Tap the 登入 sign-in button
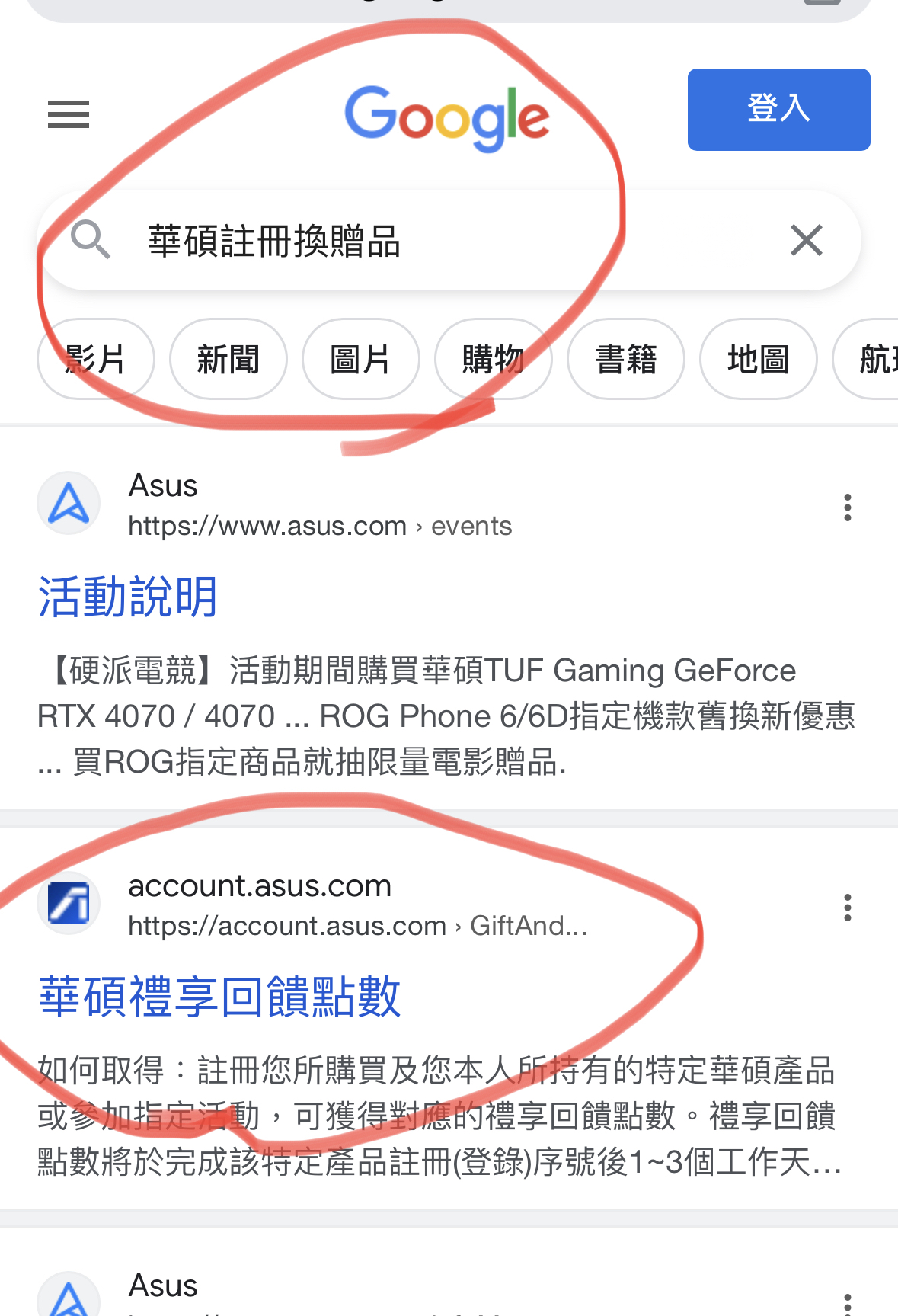The height and width of the screenshot is (1316, 898). pos(778,110)
